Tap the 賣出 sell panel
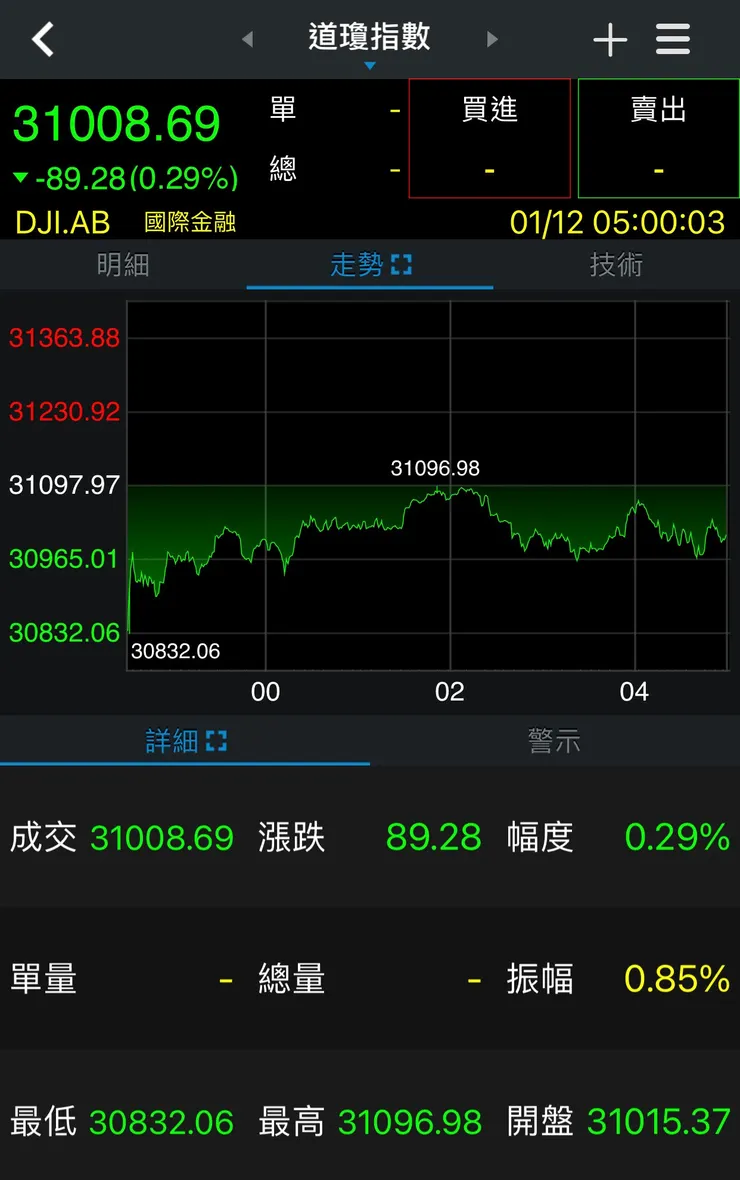 tap(657, 138)
